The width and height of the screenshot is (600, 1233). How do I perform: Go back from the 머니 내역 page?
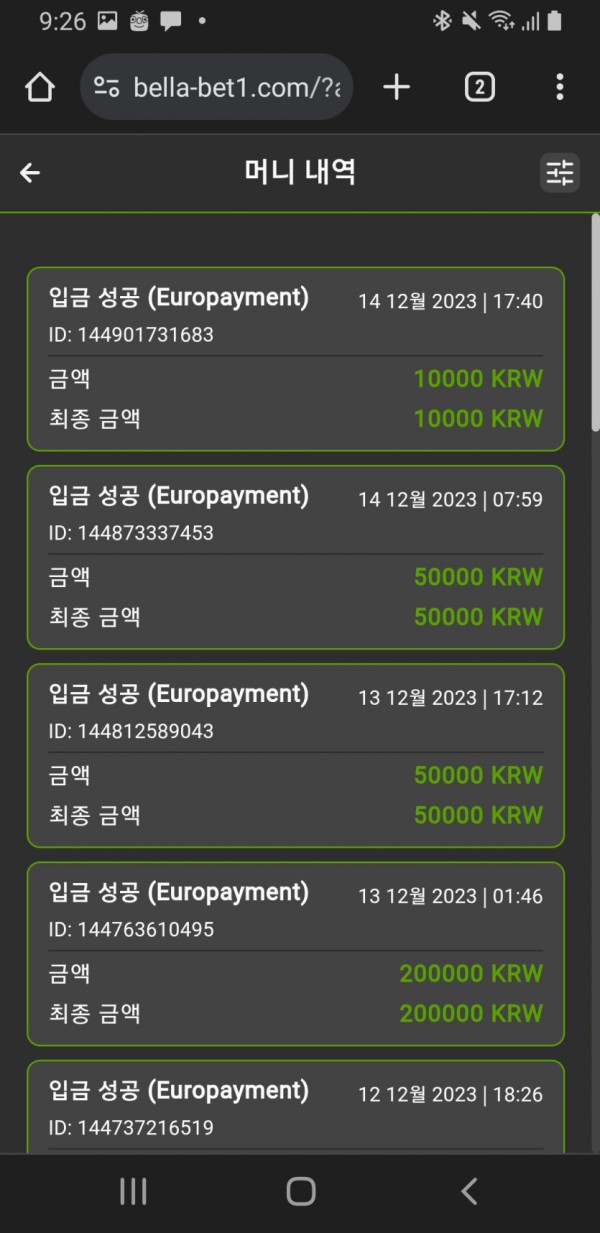[30, 173]
